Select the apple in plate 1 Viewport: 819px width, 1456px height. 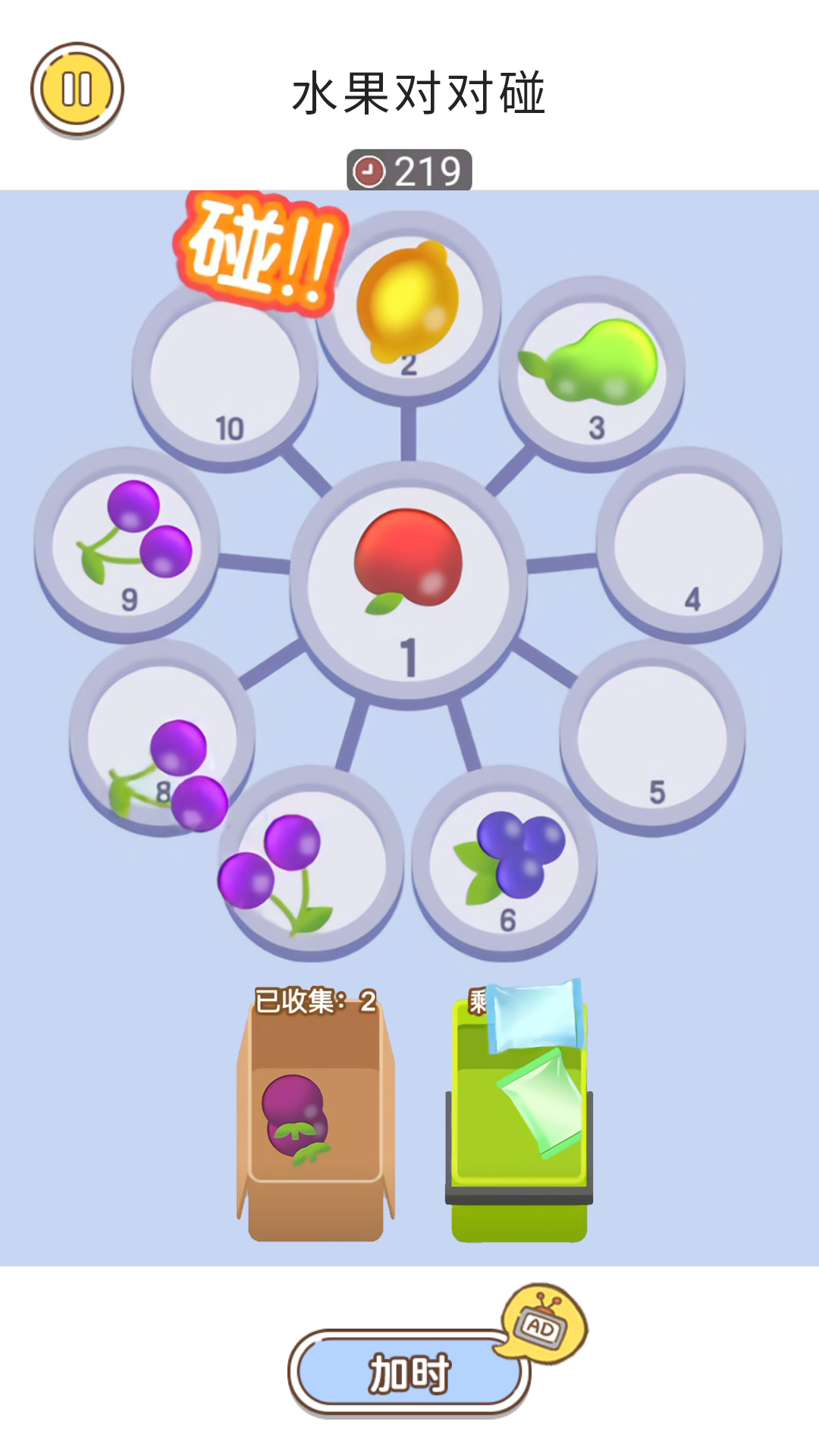(x=408, y=560)
